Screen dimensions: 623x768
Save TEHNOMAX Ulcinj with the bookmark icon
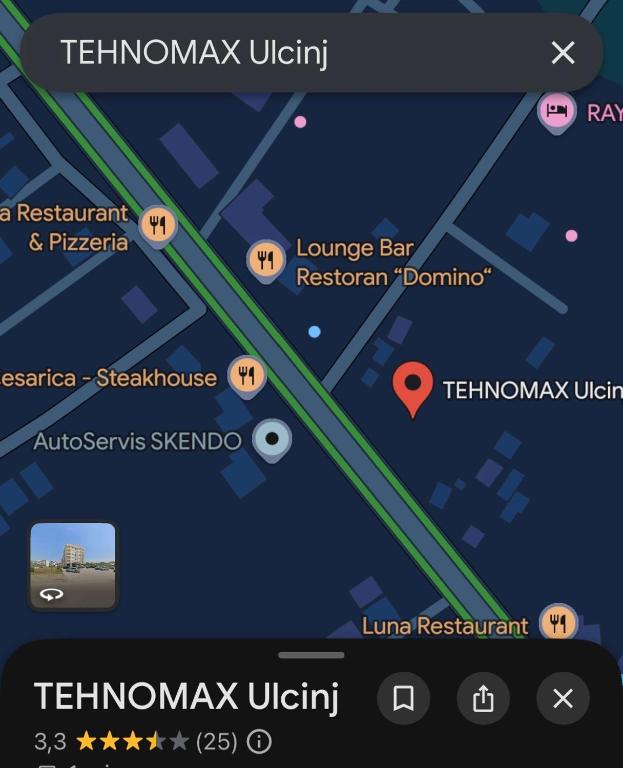[x=404, y=698]
